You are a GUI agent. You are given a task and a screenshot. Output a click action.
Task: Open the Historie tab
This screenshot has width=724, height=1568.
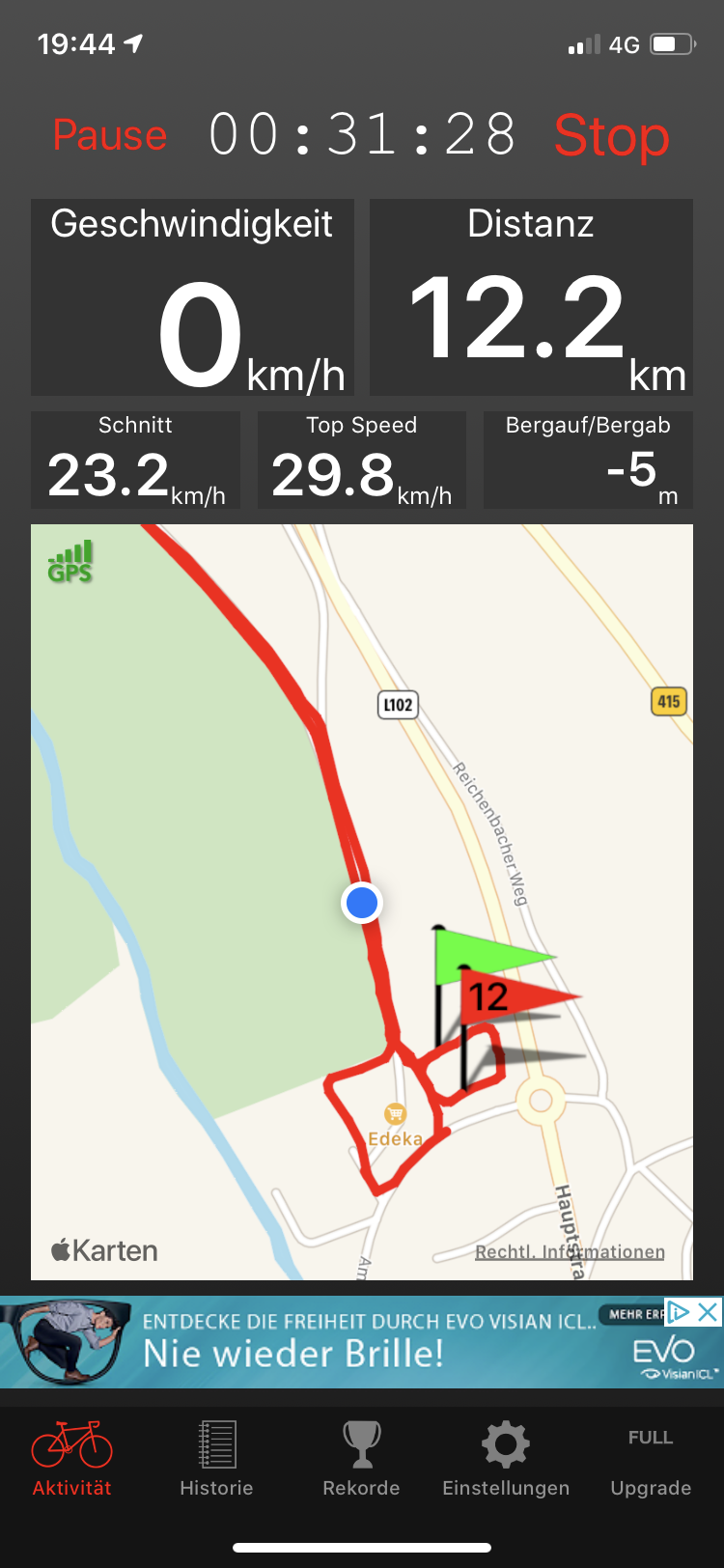coord(216,1459)
